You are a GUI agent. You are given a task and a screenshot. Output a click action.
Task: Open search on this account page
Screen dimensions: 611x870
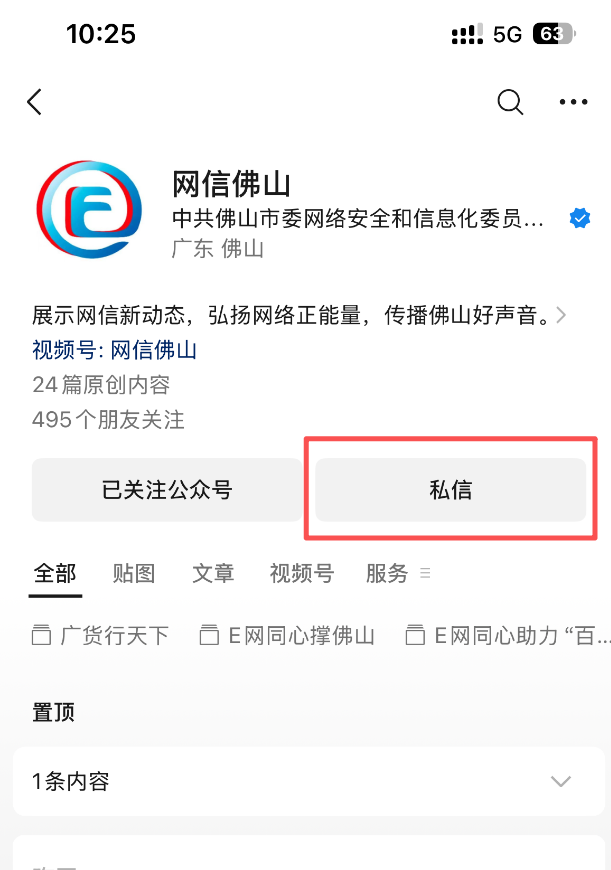(510, 102)
